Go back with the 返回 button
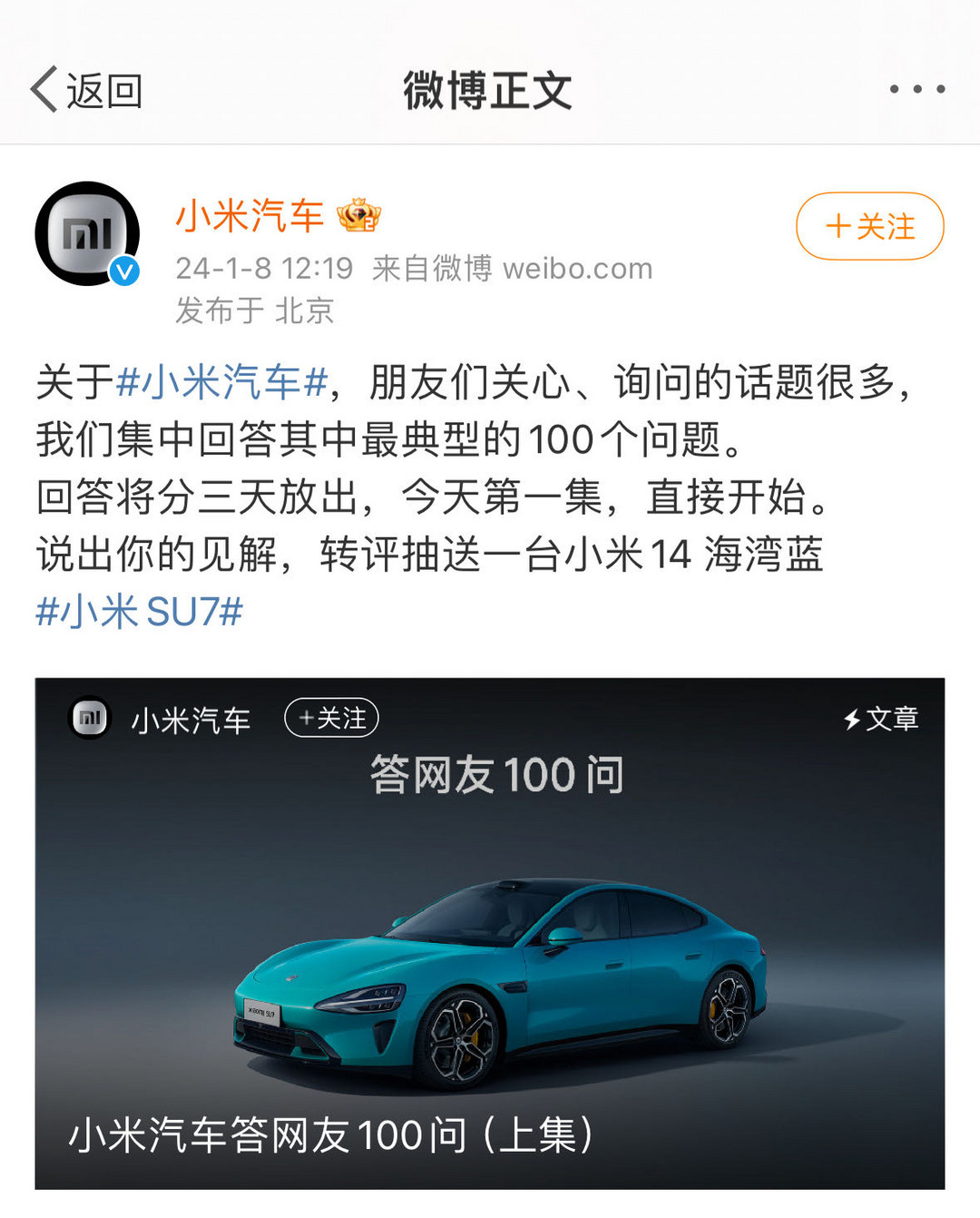Screen dimensions: 980x1218 pos(86,91)
